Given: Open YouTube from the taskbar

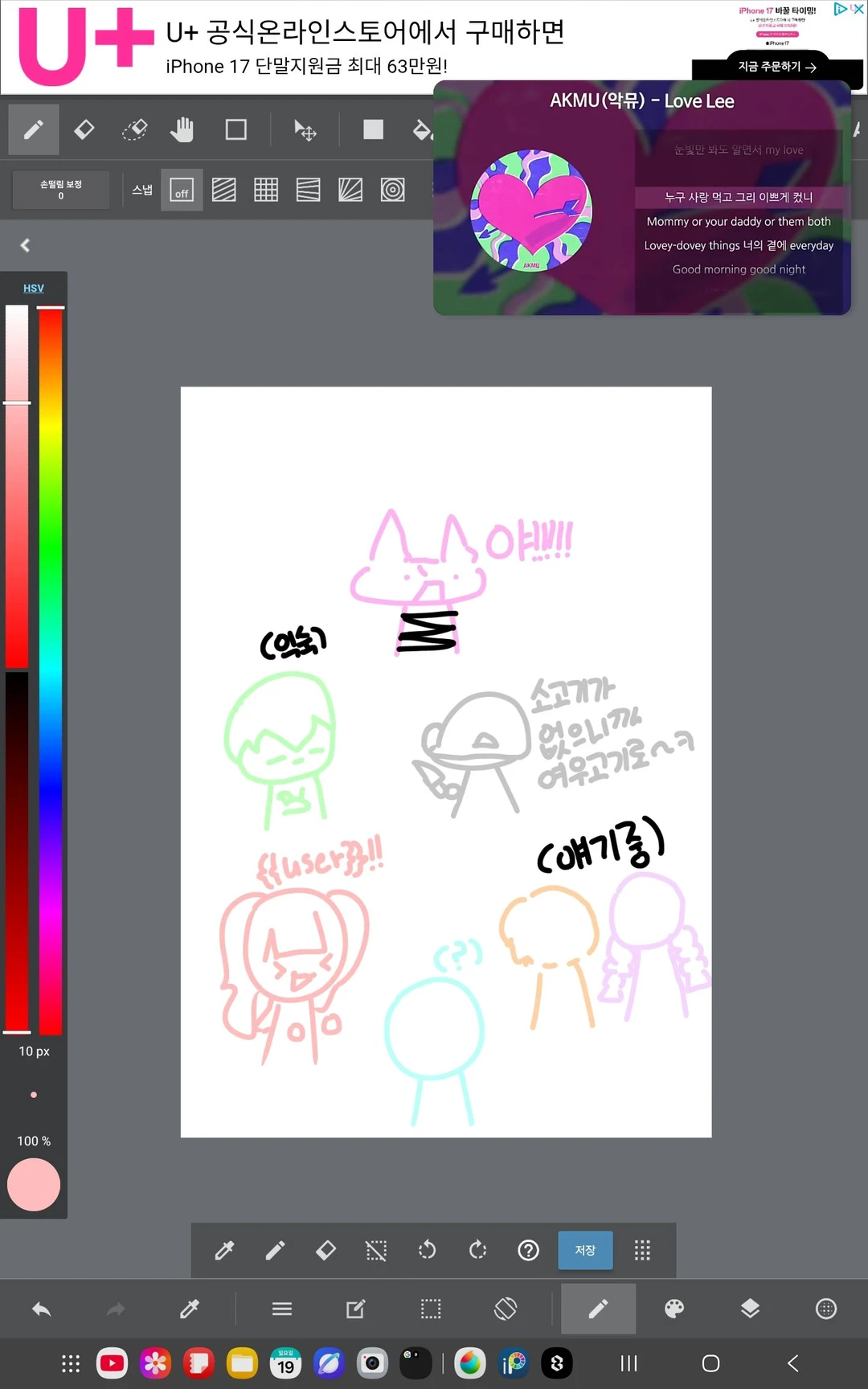Looking at the screenshot, I should click(112, 1363).
